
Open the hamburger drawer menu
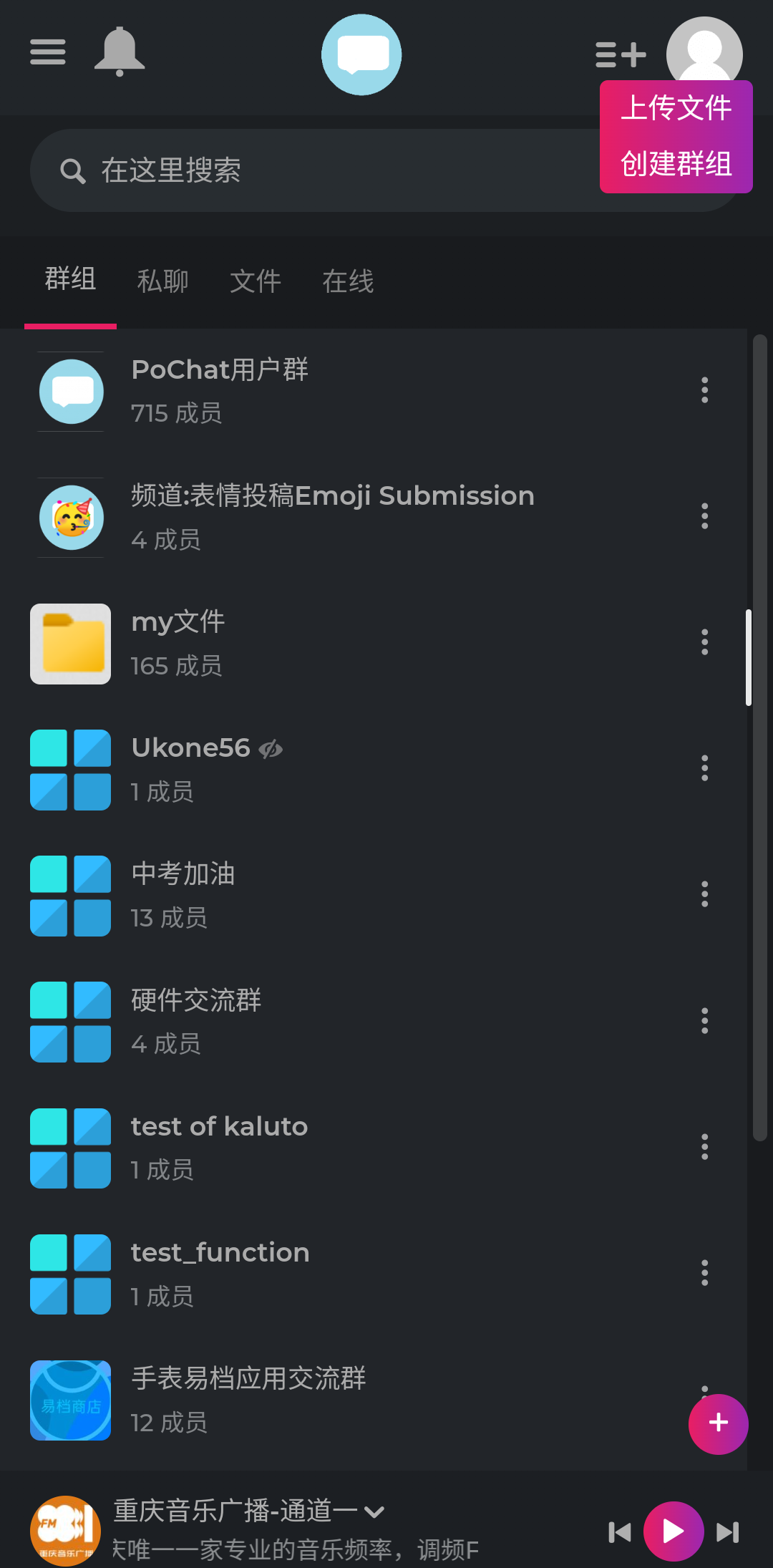point(48,52)
